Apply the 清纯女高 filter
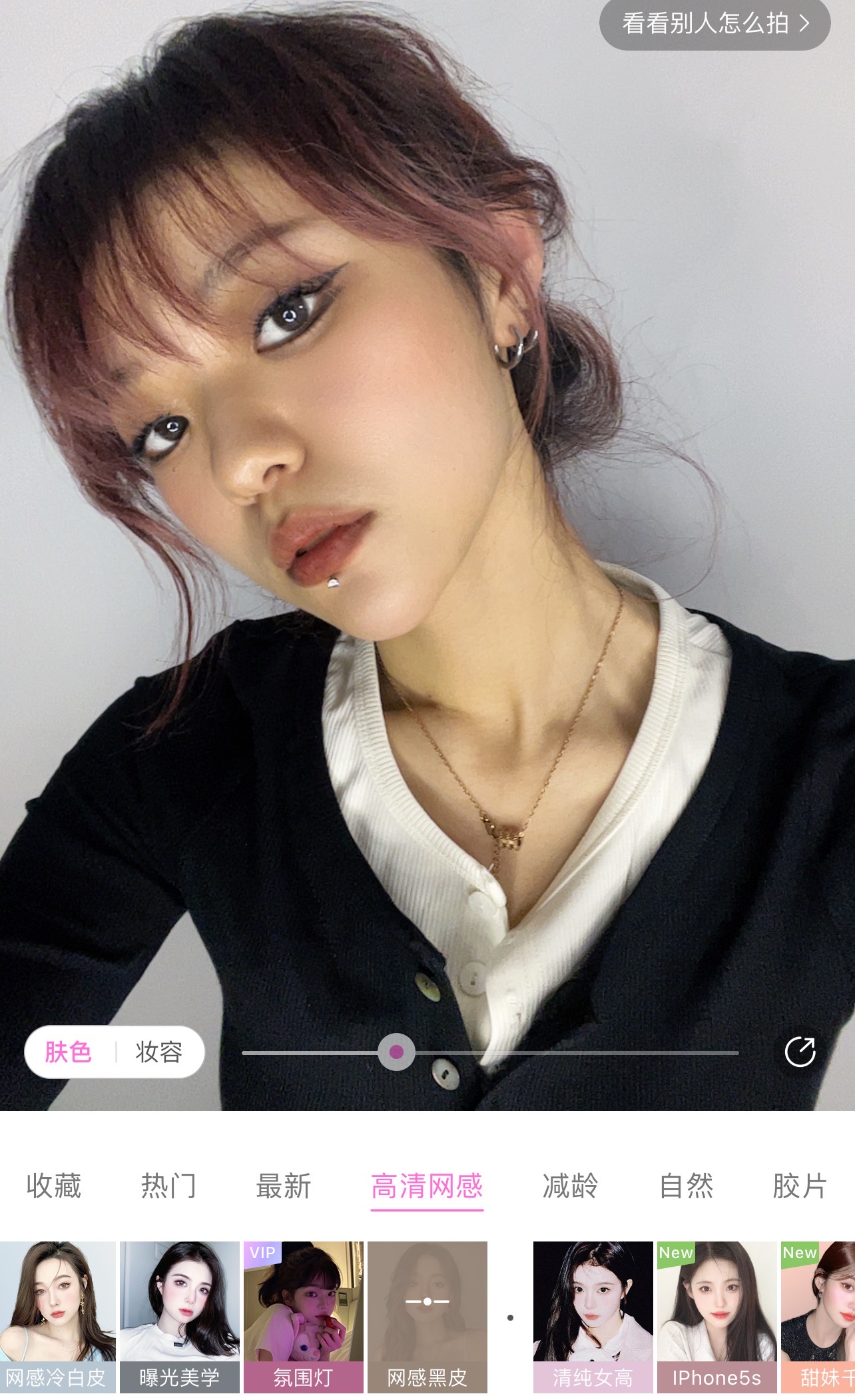This screenshot has width=855, height=1400. [x=593, y=1316]
